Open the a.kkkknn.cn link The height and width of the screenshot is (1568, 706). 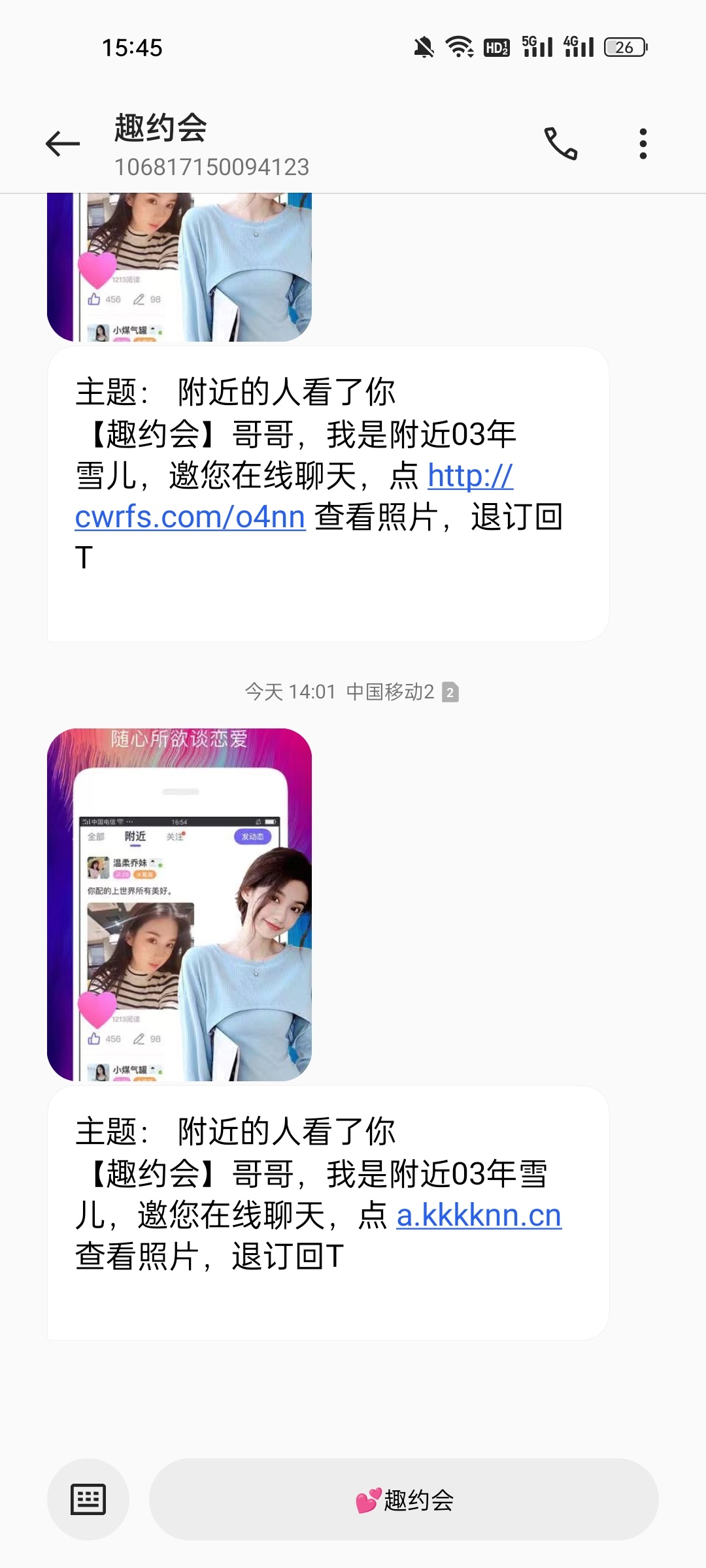point(479,1216)
